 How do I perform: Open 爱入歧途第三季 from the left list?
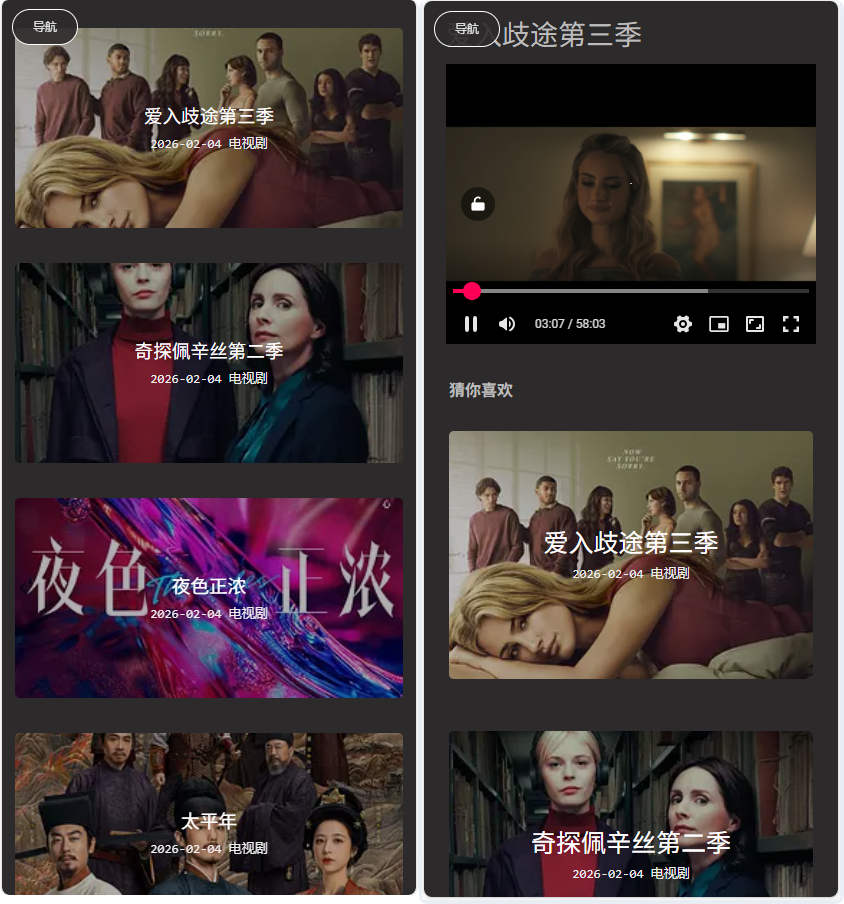coord(209,127)
